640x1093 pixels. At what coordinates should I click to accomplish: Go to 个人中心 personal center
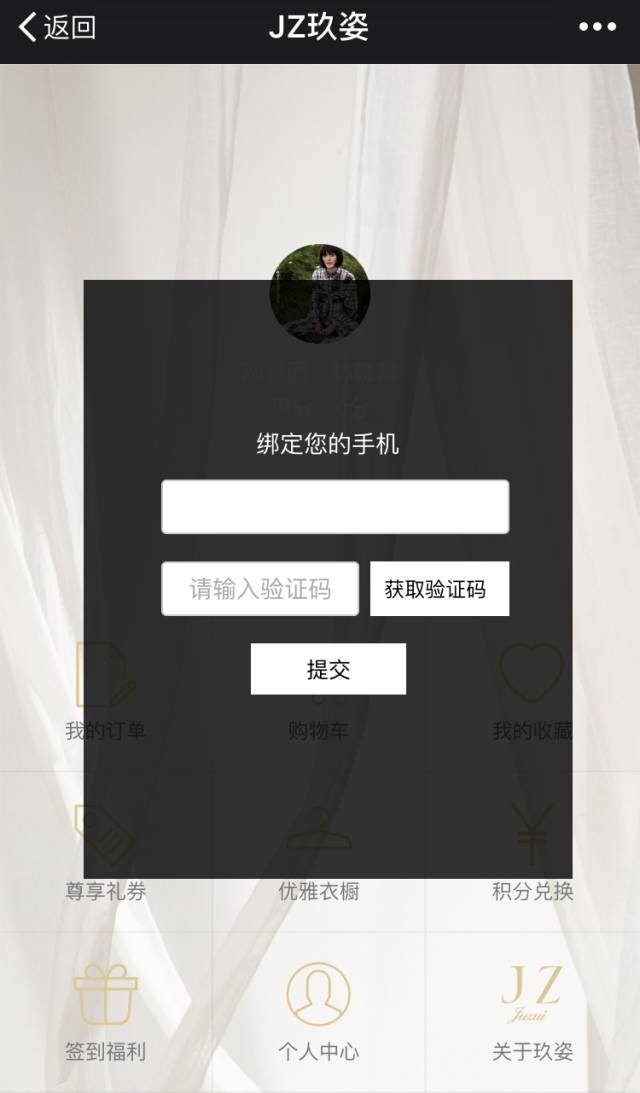point(318,1010)
